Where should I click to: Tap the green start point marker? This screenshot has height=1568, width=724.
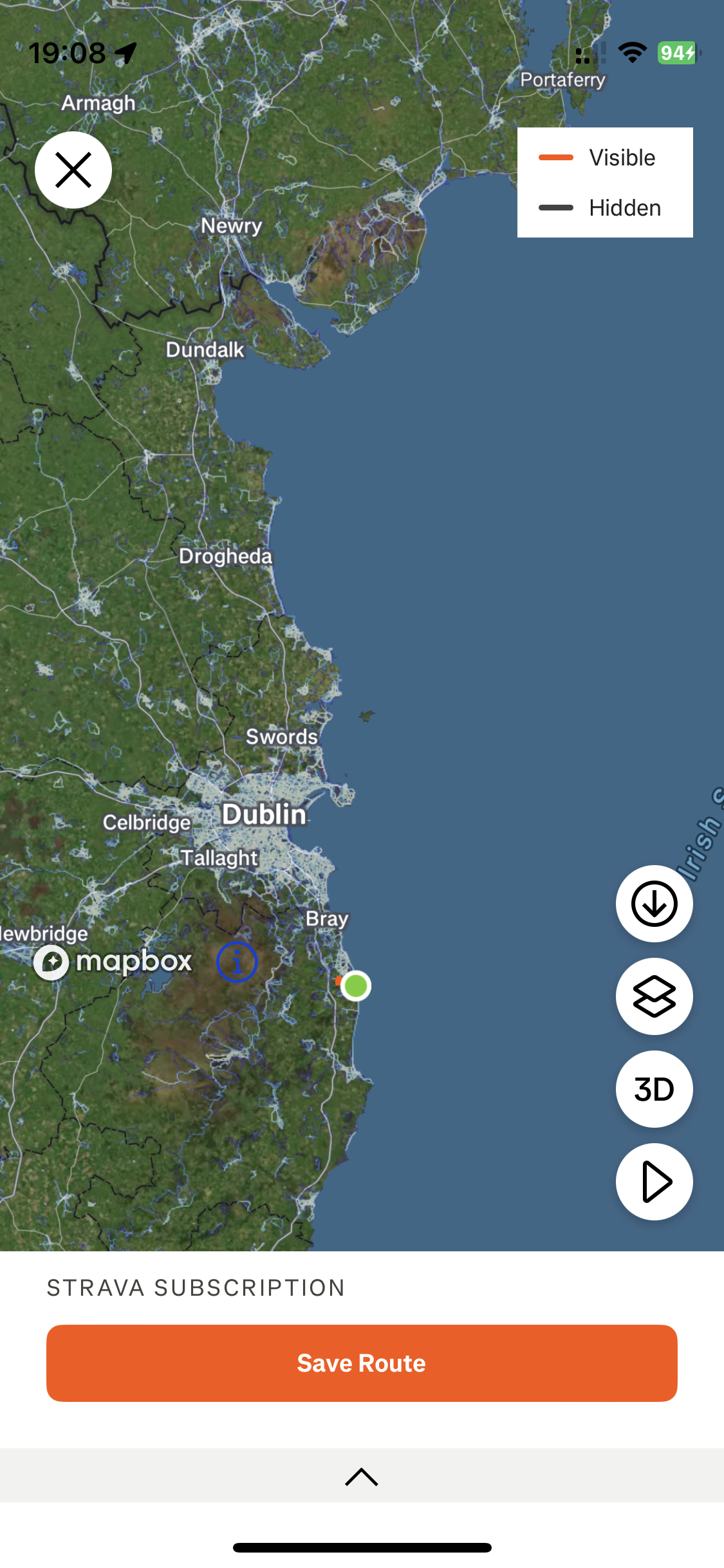tap(356, 985)
